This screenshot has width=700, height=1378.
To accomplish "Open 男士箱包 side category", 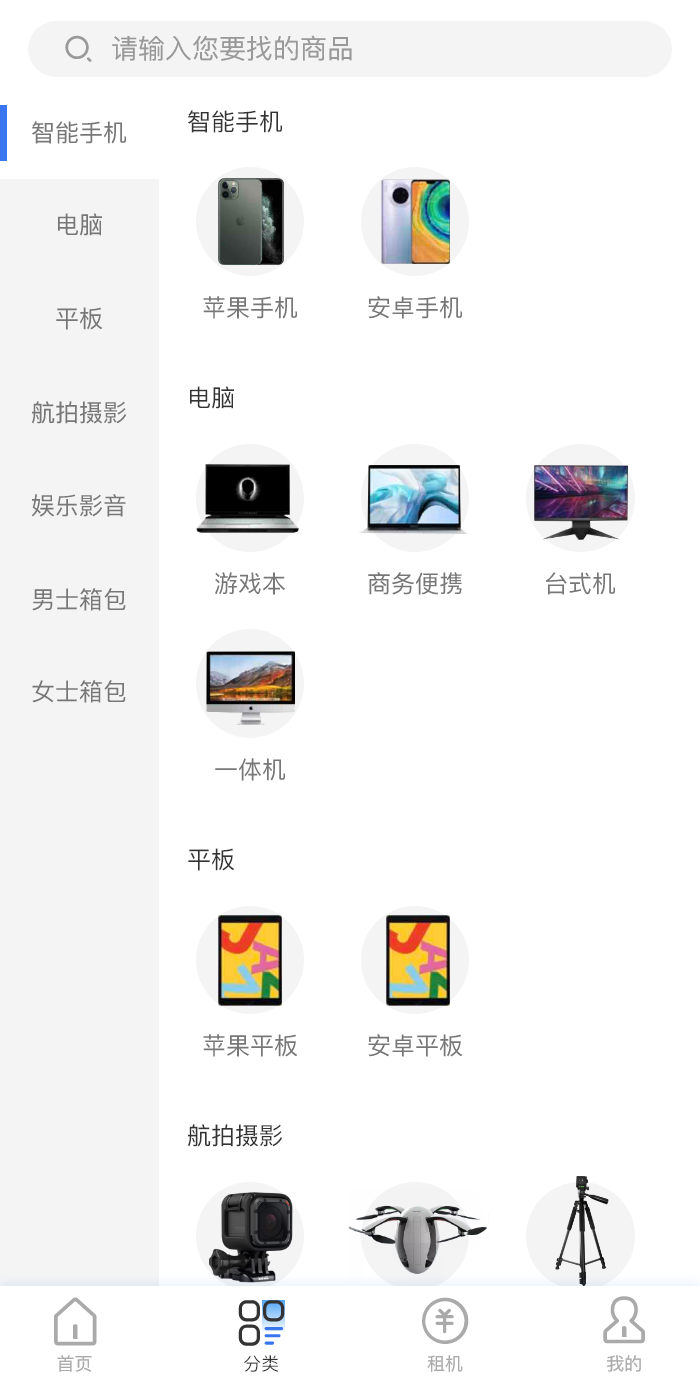I will coord(79,599).
